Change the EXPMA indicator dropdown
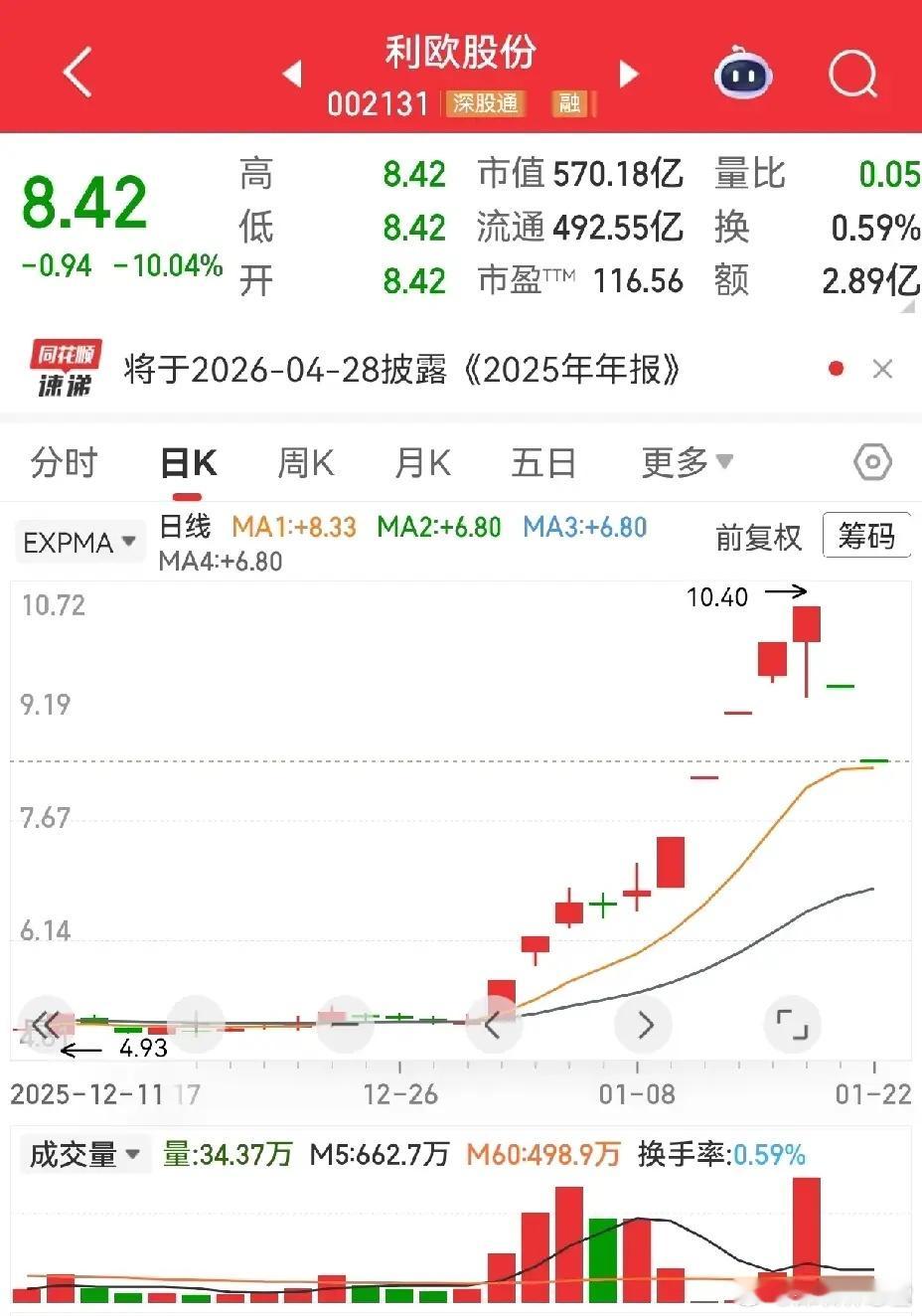 point(79,543)
